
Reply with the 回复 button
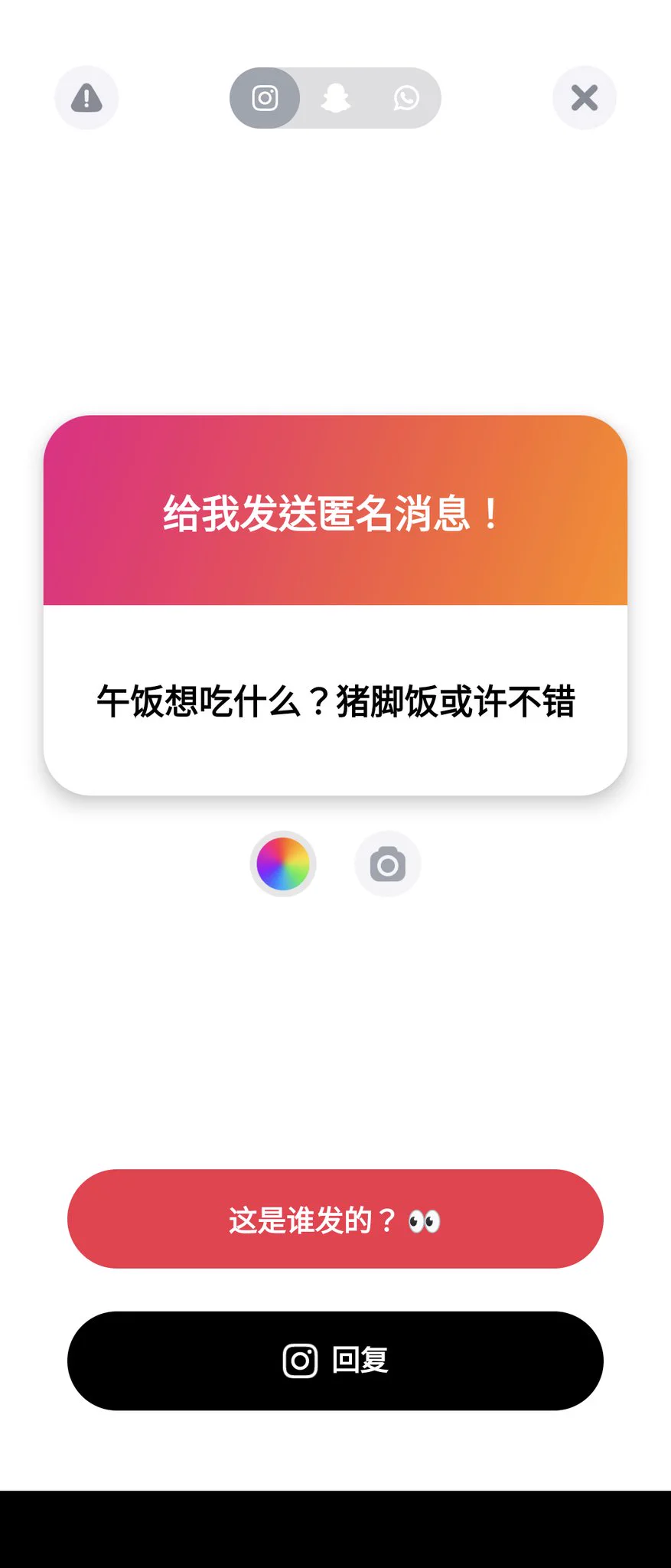pyautogui.click(x=335, y=1361)
